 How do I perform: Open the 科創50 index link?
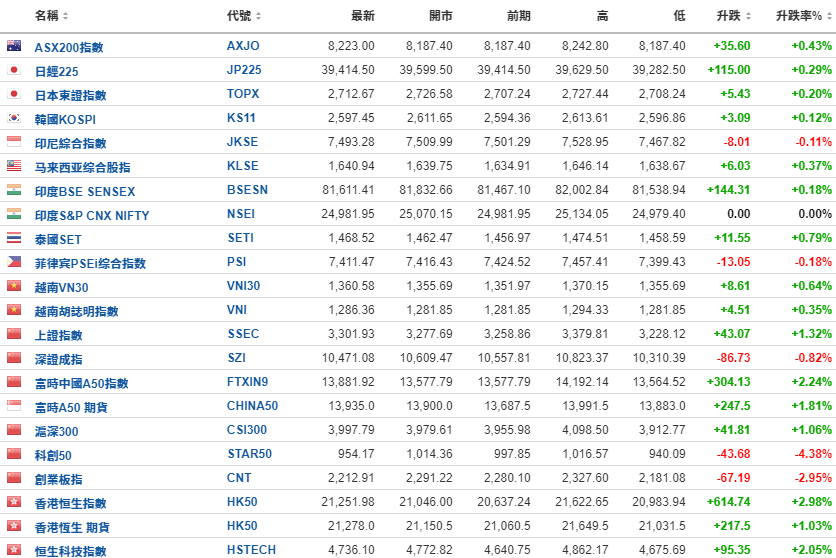point(53,455)
